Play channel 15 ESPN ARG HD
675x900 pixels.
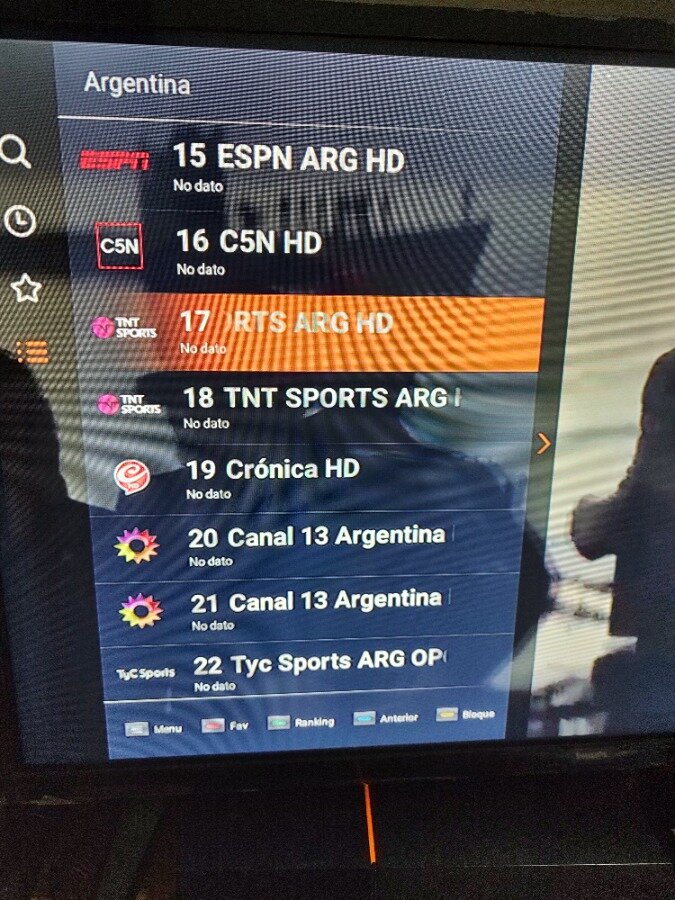click(x=300, y=164)
